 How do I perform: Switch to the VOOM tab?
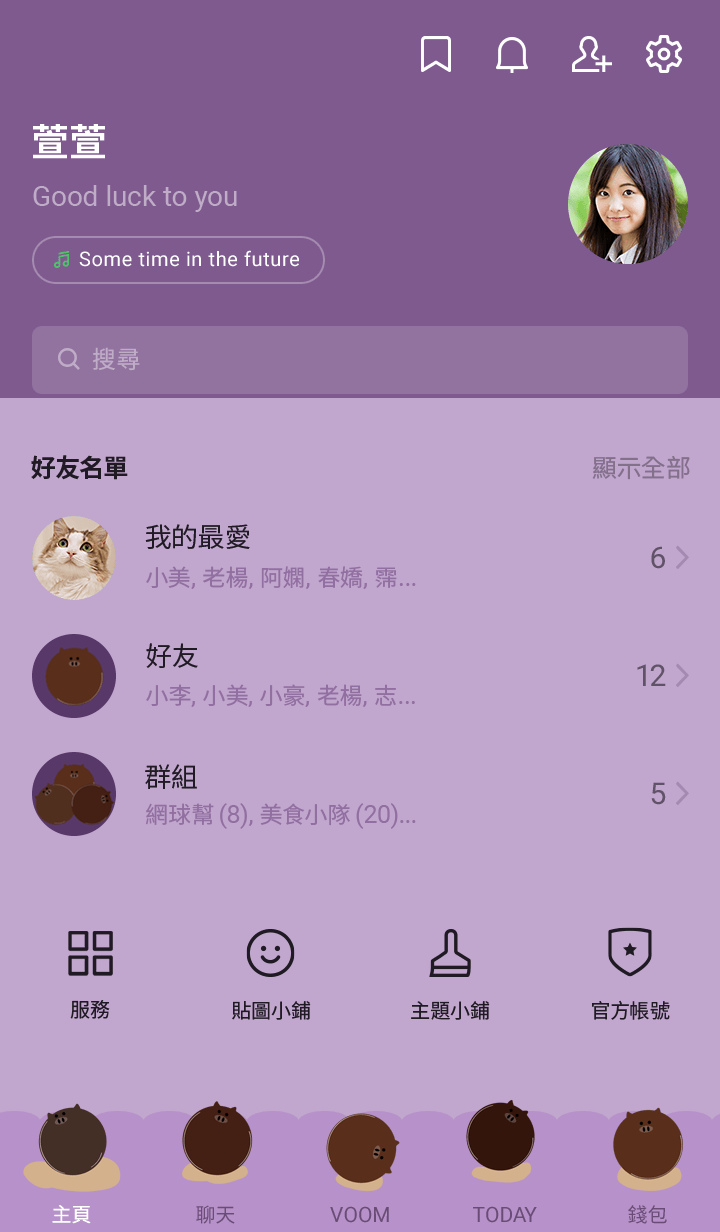click(x=360, y=1165)
